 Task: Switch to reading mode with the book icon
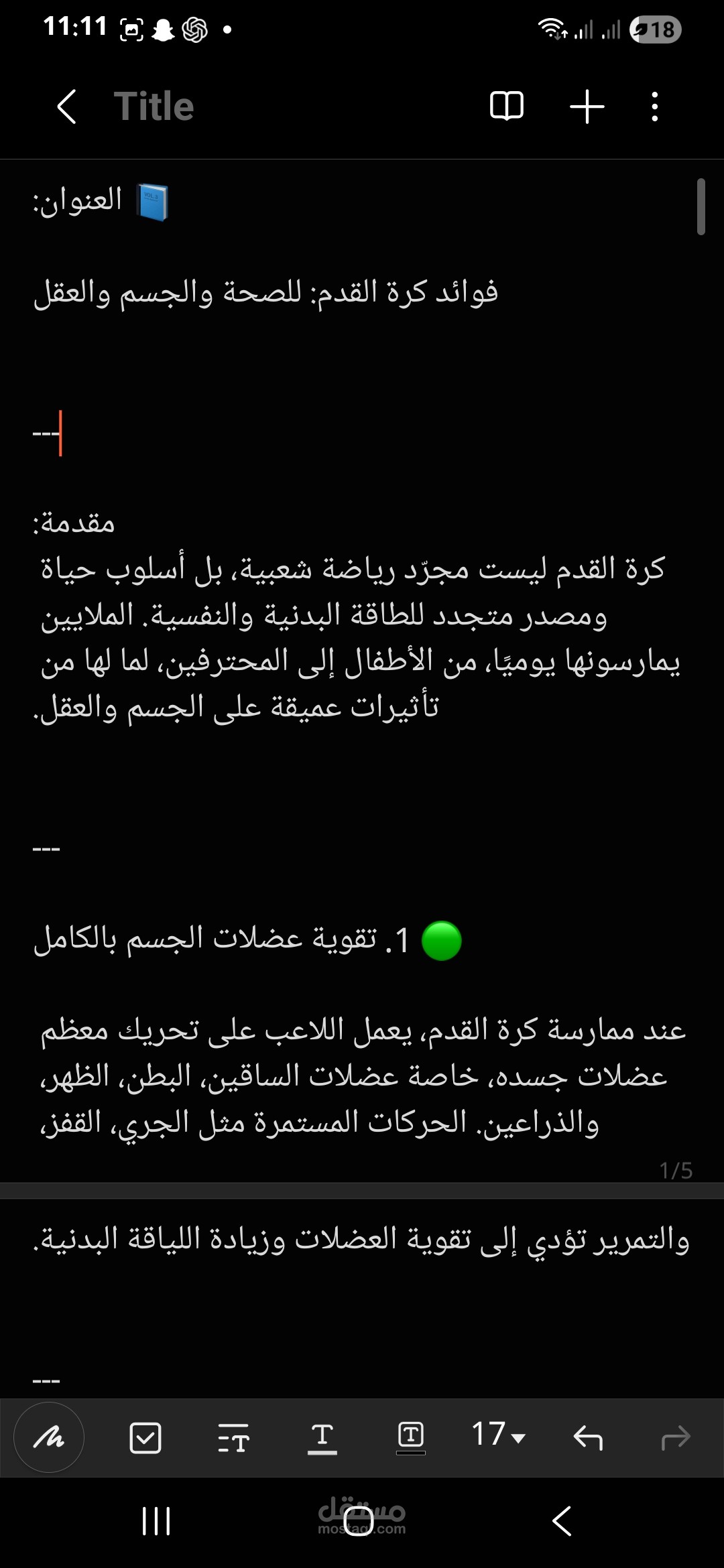click(507, 107)
